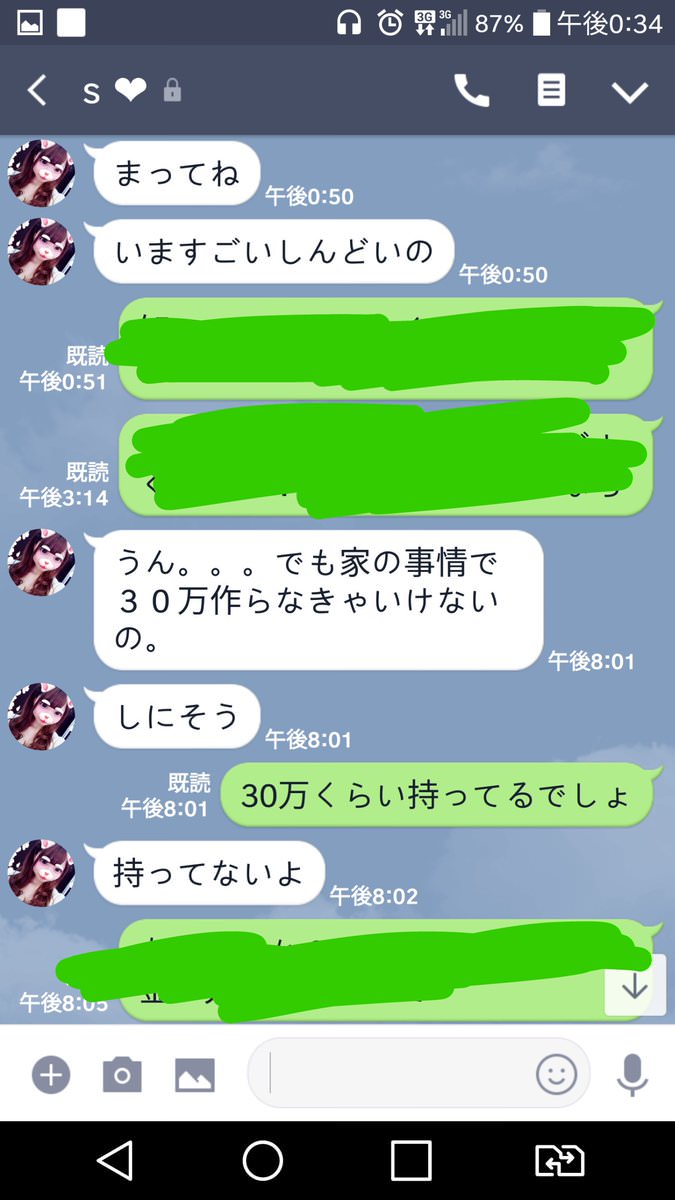675x1200 pixels.
Task: Tap the system home button
Action: [263, 1161]
